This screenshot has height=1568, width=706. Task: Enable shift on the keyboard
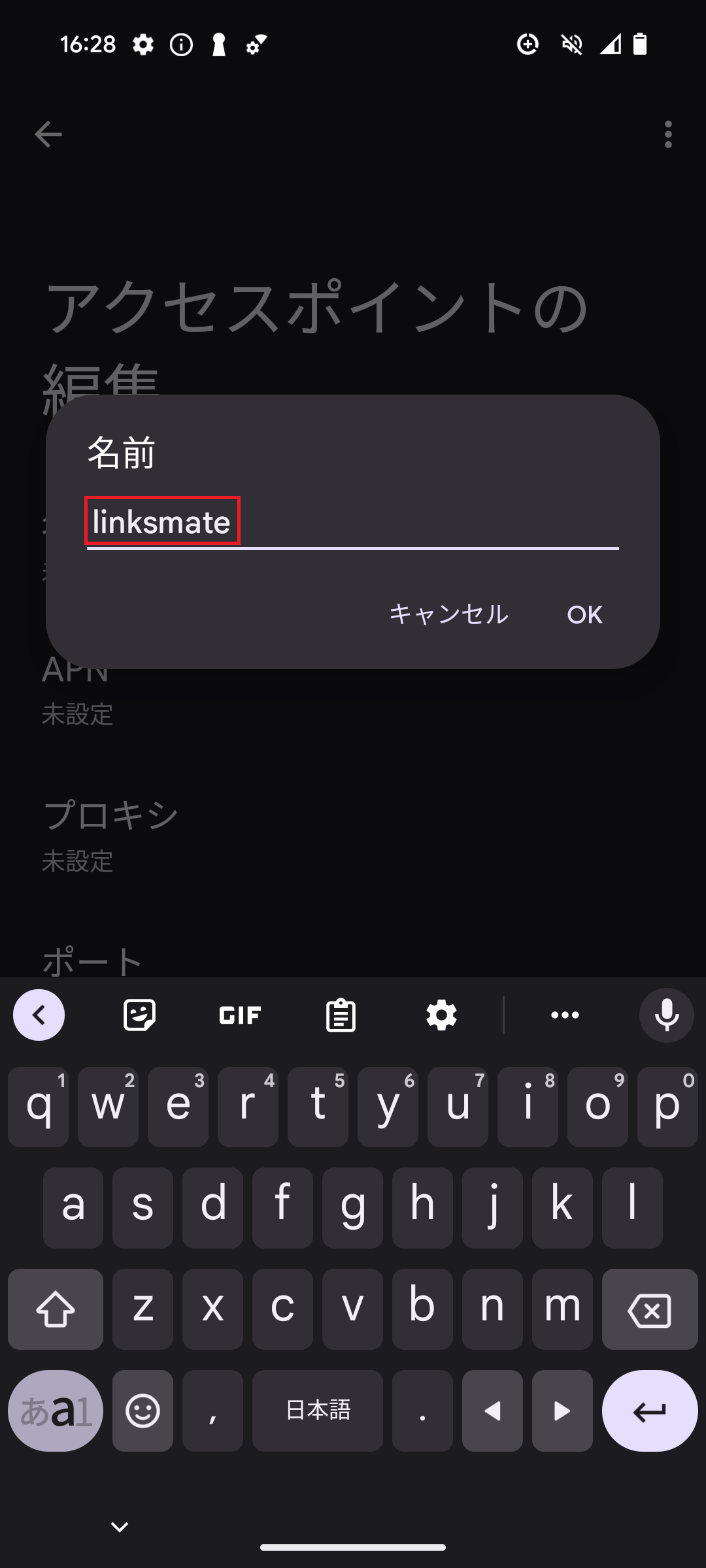[56, 1309]
